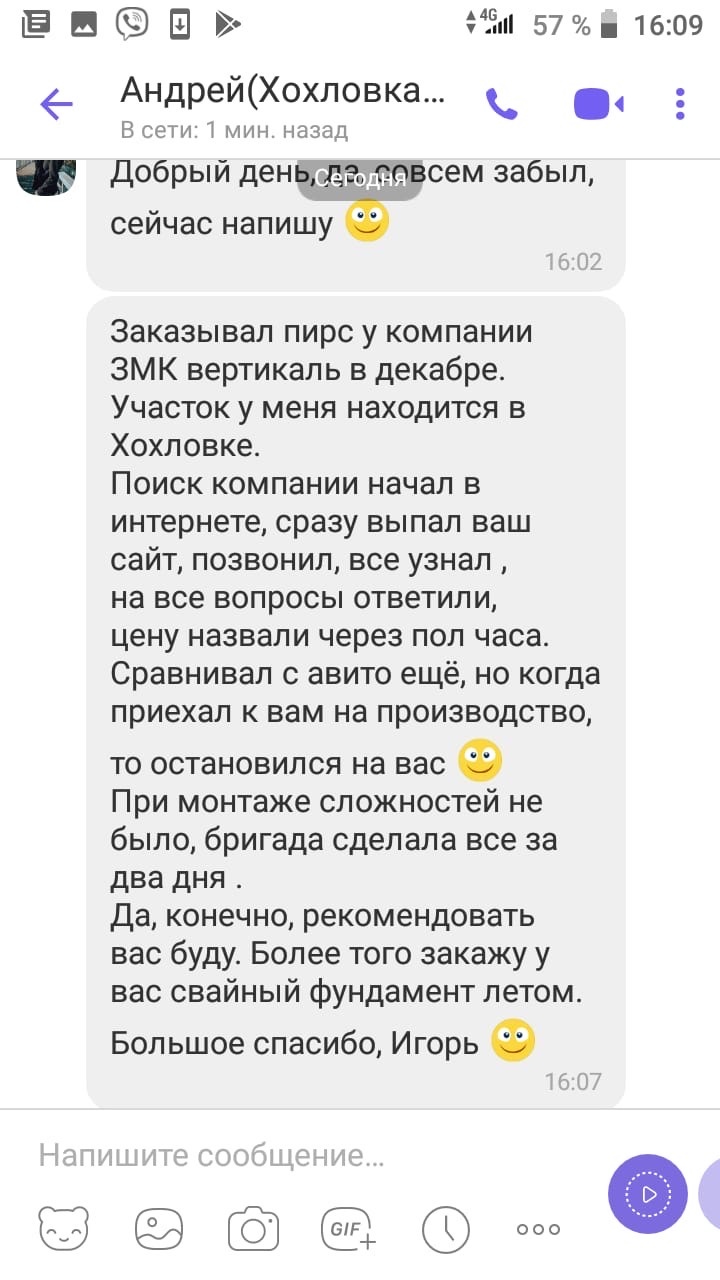Viewport: 720px width, 1280px height.
Task: Open Андрей's contact info from chat title
Action: click(x=280, y=92)
